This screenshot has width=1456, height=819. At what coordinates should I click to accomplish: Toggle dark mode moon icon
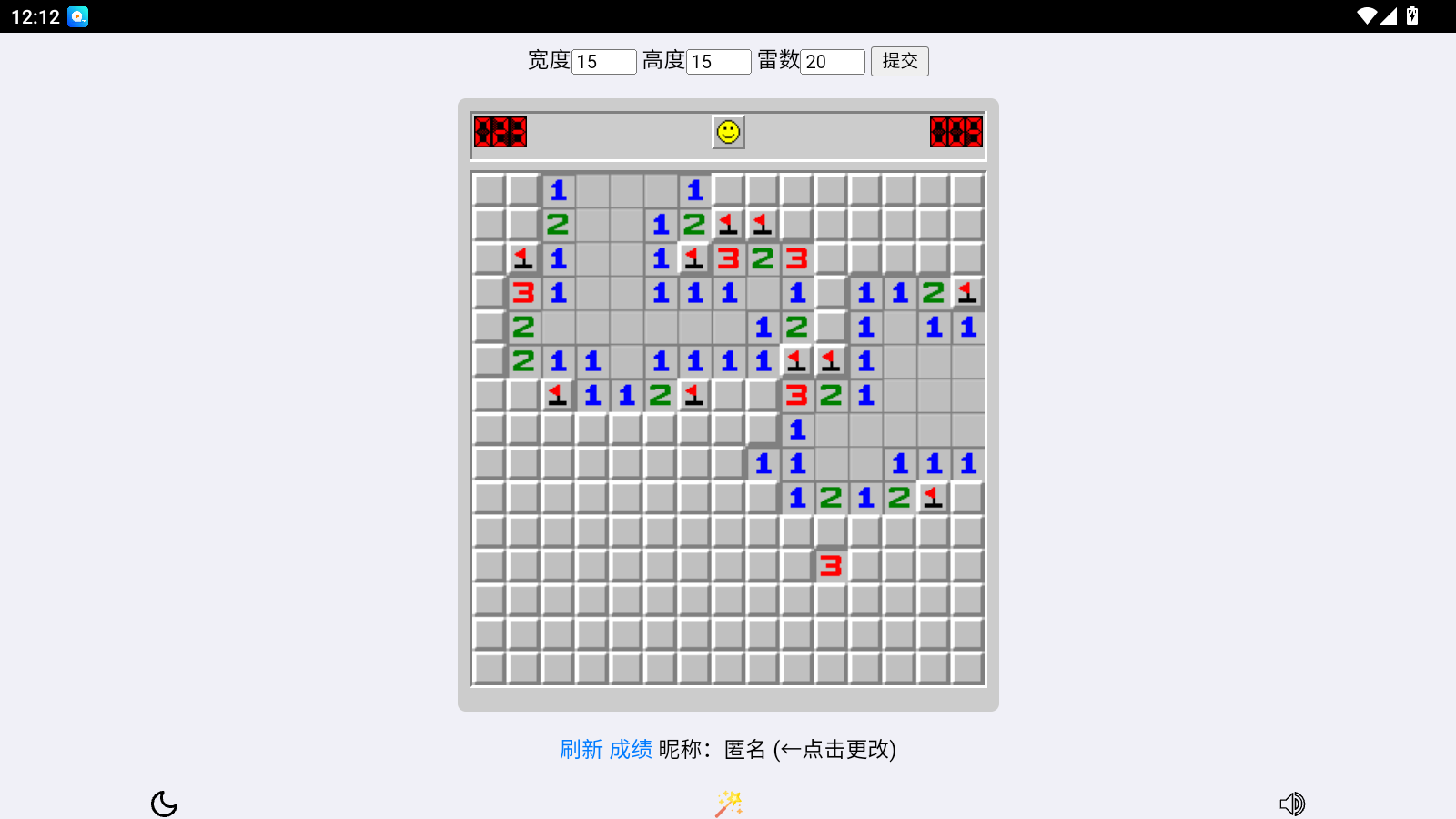pos(164,804)
